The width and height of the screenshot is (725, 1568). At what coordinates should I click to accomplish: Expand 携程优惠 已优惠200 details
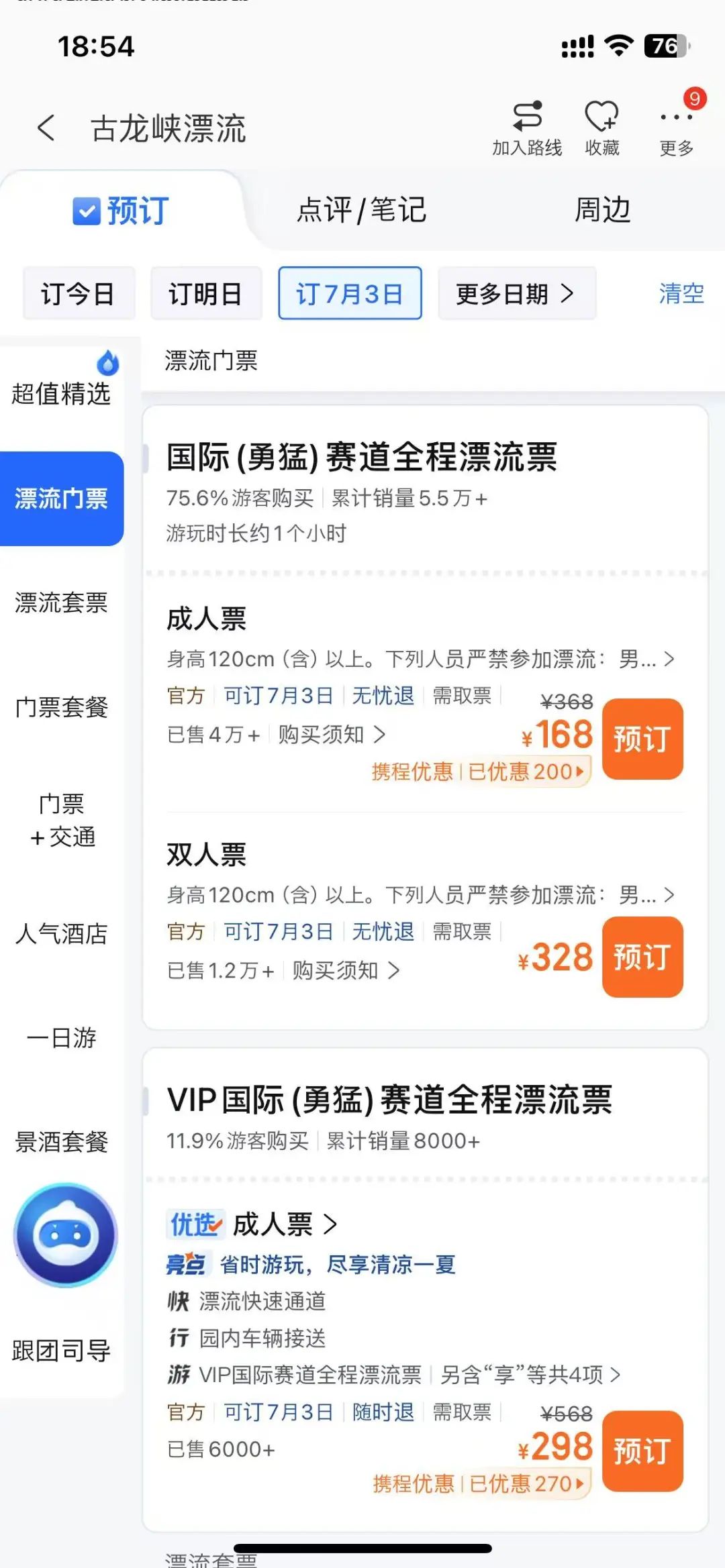coord(480,772)
